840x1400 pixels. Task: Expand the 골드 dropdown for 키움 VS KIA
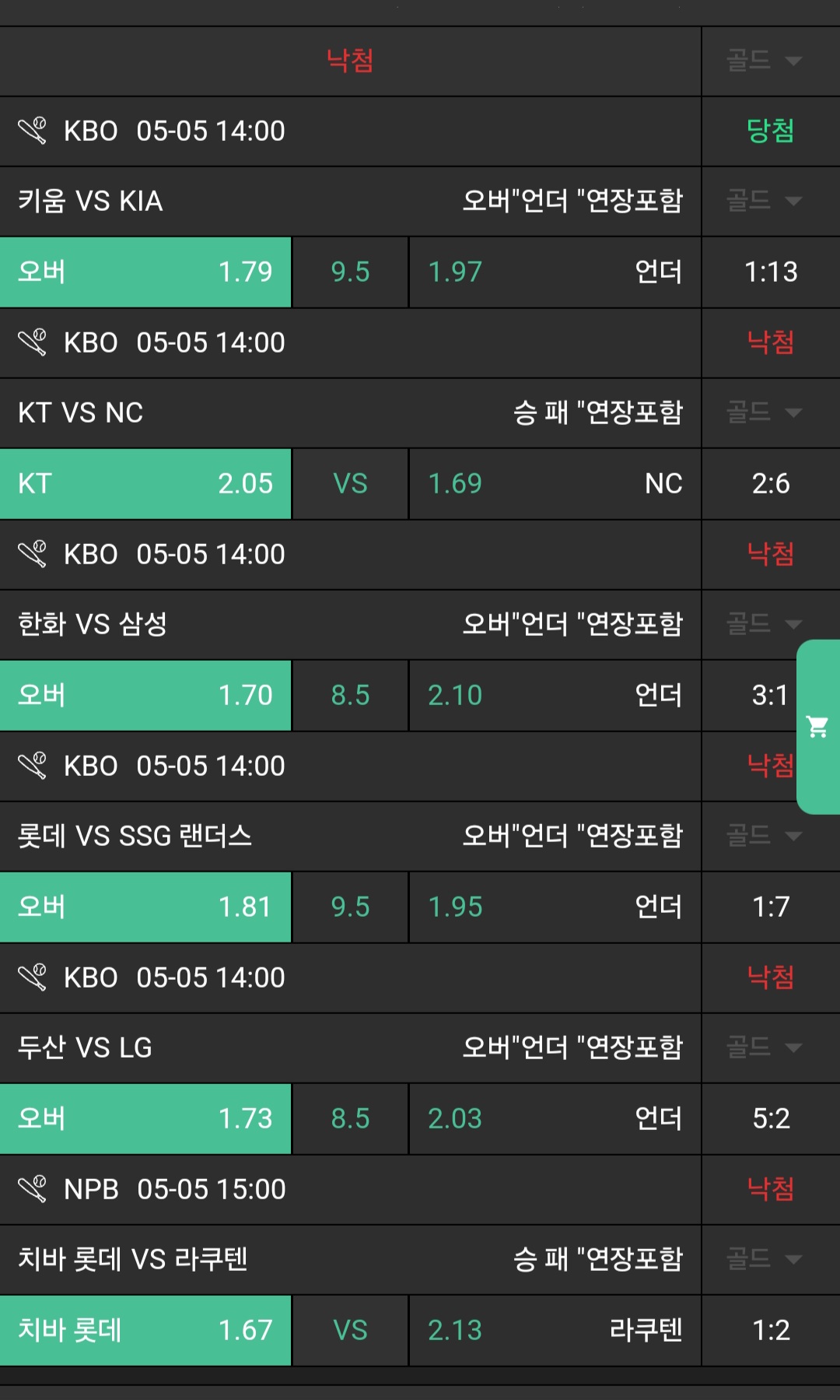coord(764,201)
